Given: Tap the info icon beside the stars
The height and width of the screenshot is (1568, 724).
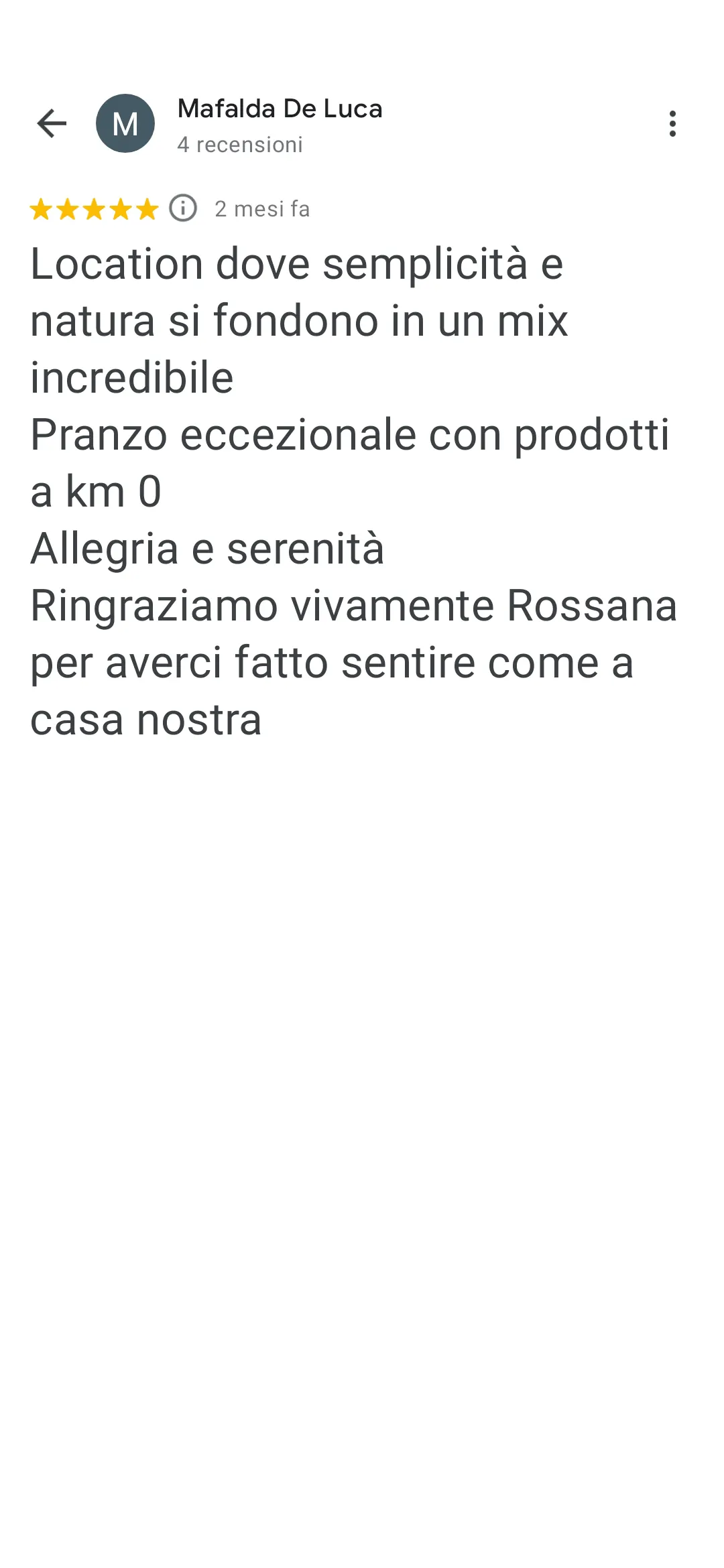Looking at the screenshot, I should click(183, 208).
